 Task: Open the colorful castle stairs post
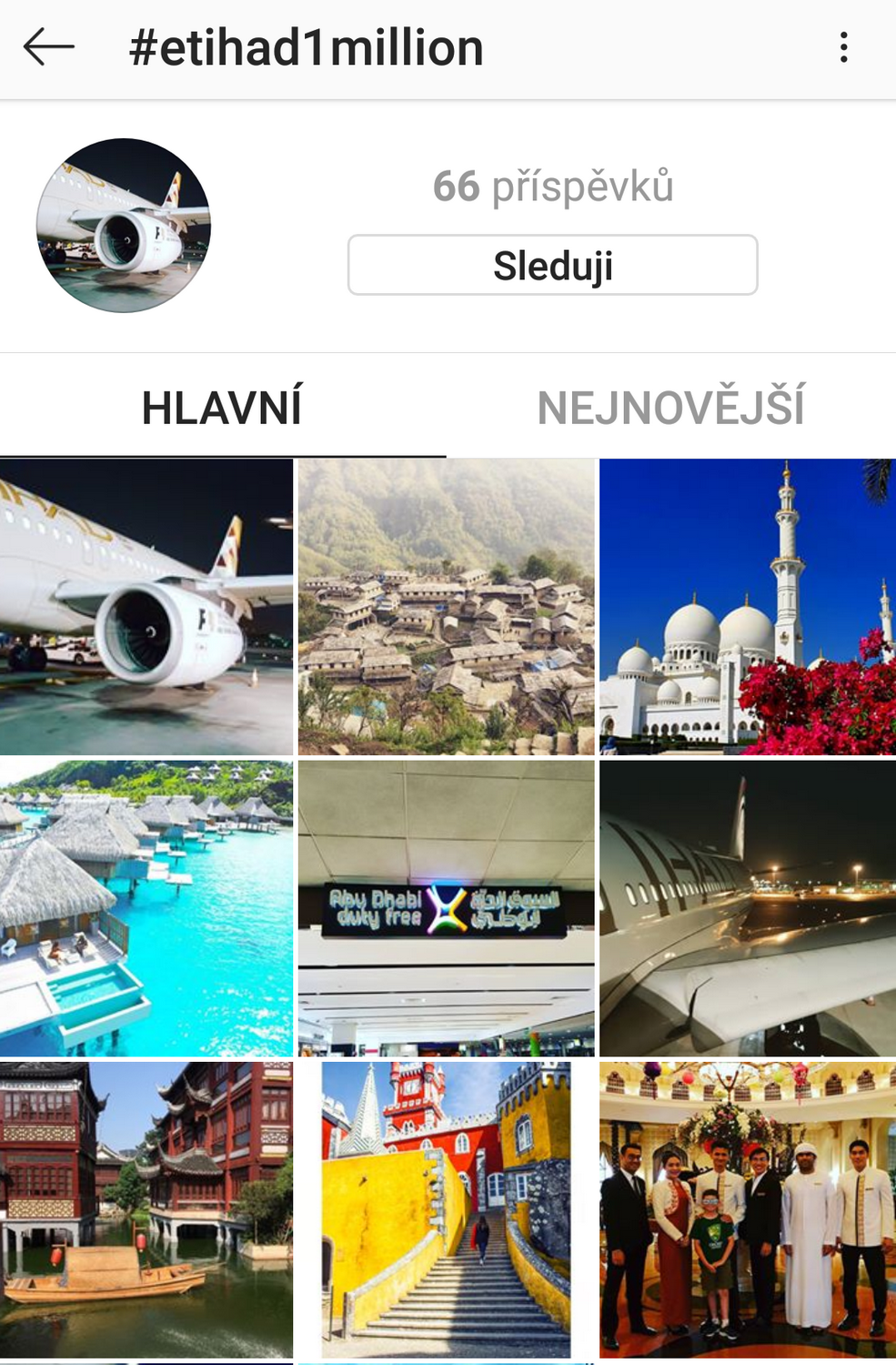point(447,1209)
